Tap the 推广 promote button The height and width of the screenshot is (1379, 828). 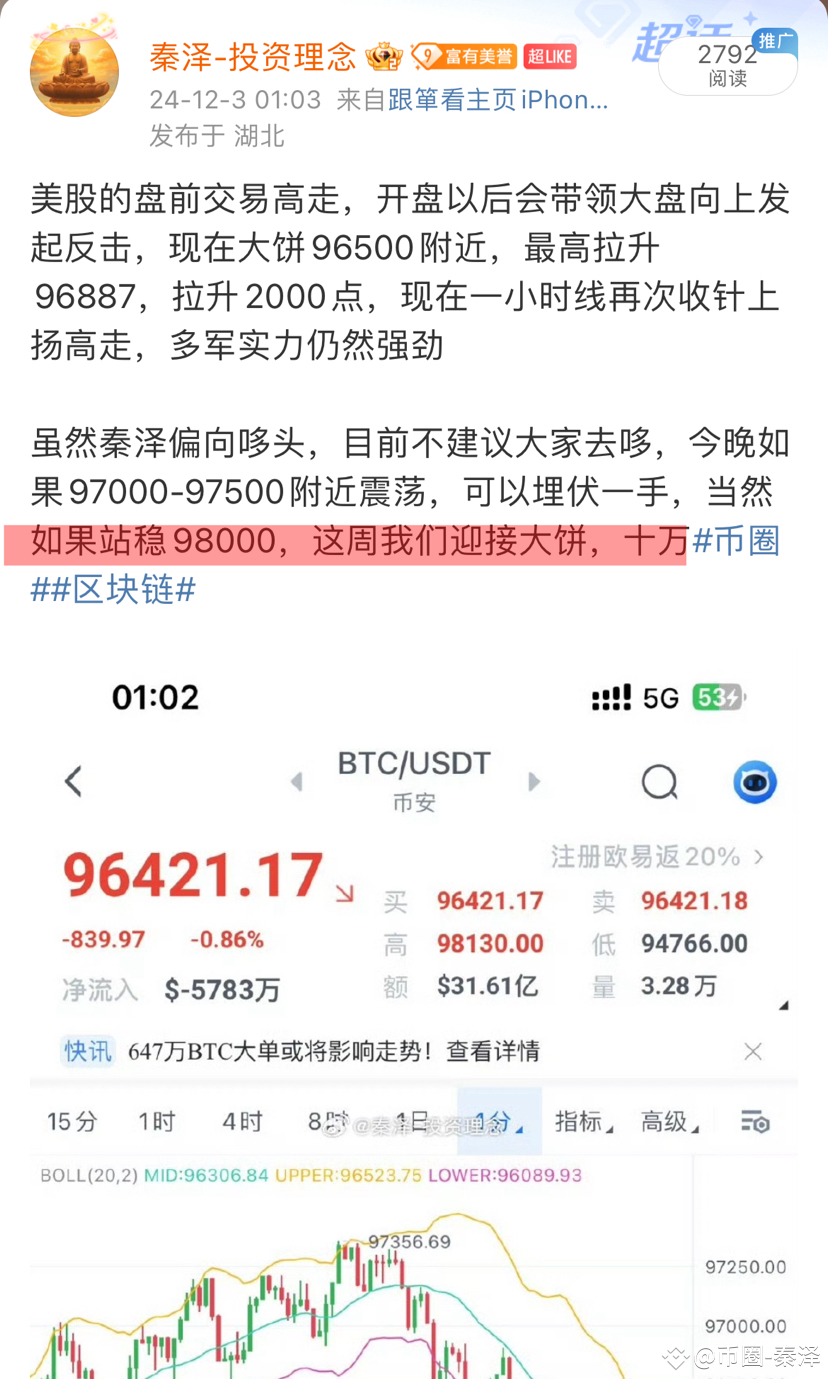tap(774, 41)
